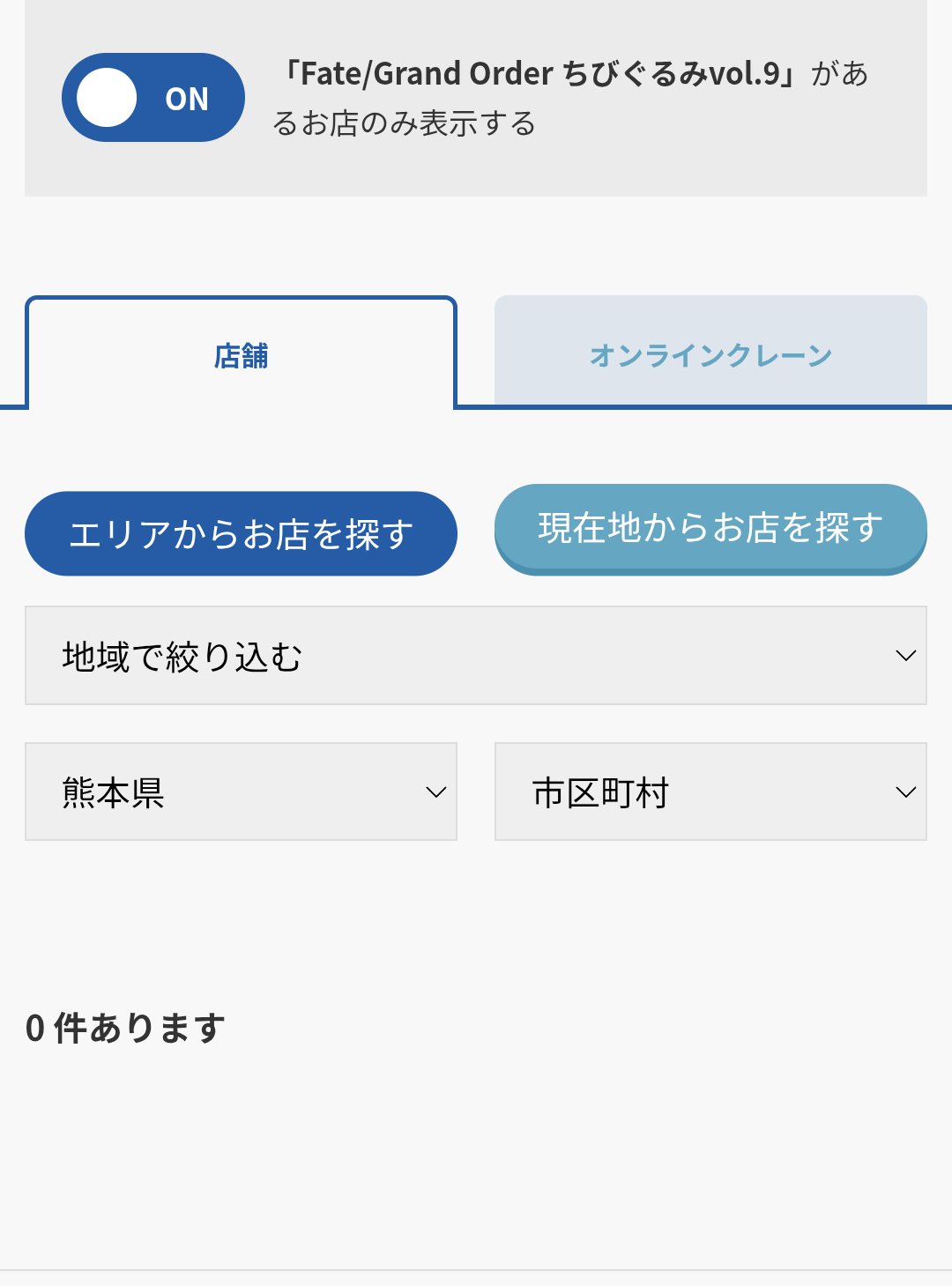Turn off the Fate/Grand Order store filter toggle
Screen dimensions: 952x1286
[152, 98]
